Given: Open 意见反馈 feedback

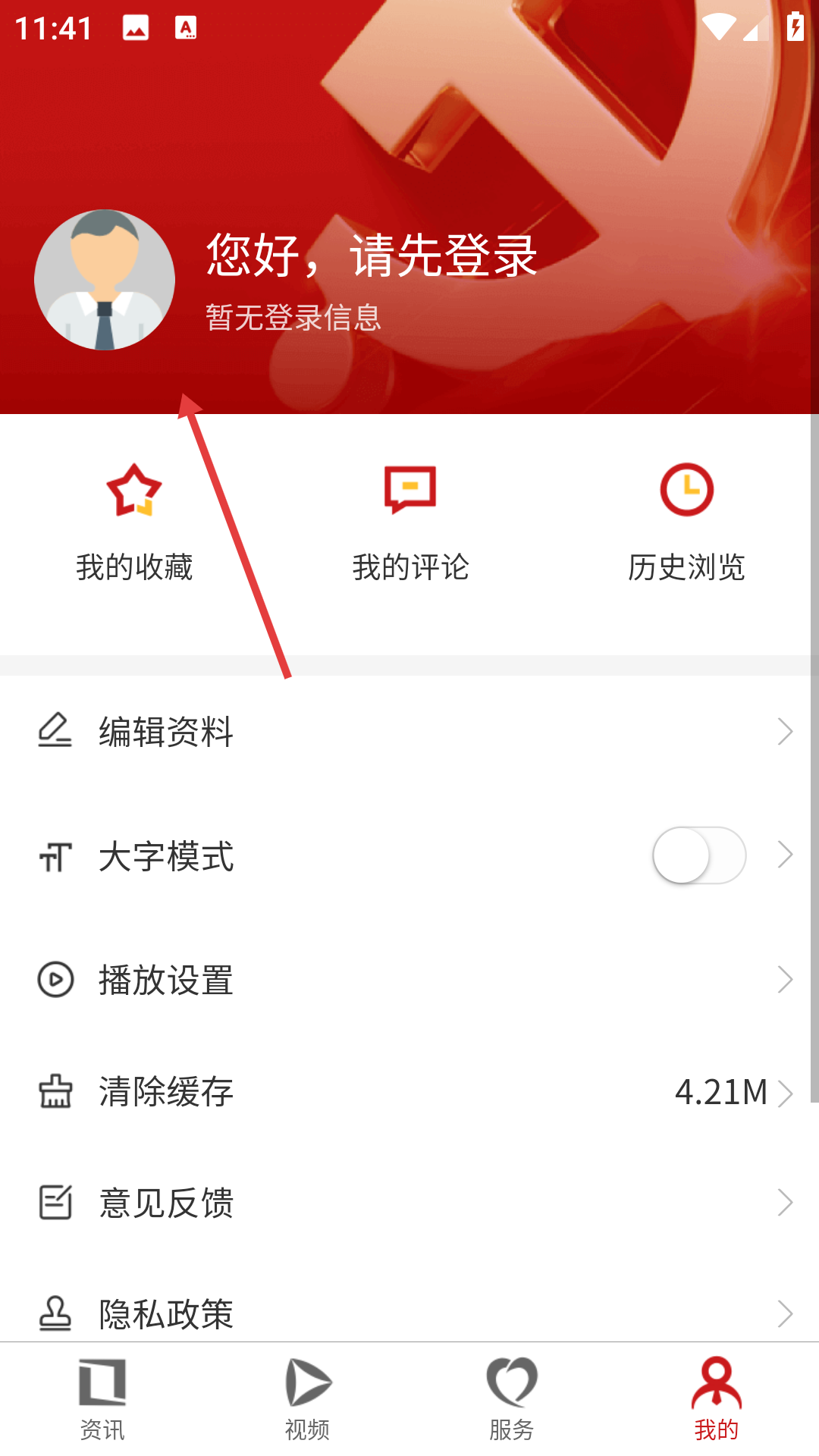Looking at the screenshot, I should pos(409,1203).
